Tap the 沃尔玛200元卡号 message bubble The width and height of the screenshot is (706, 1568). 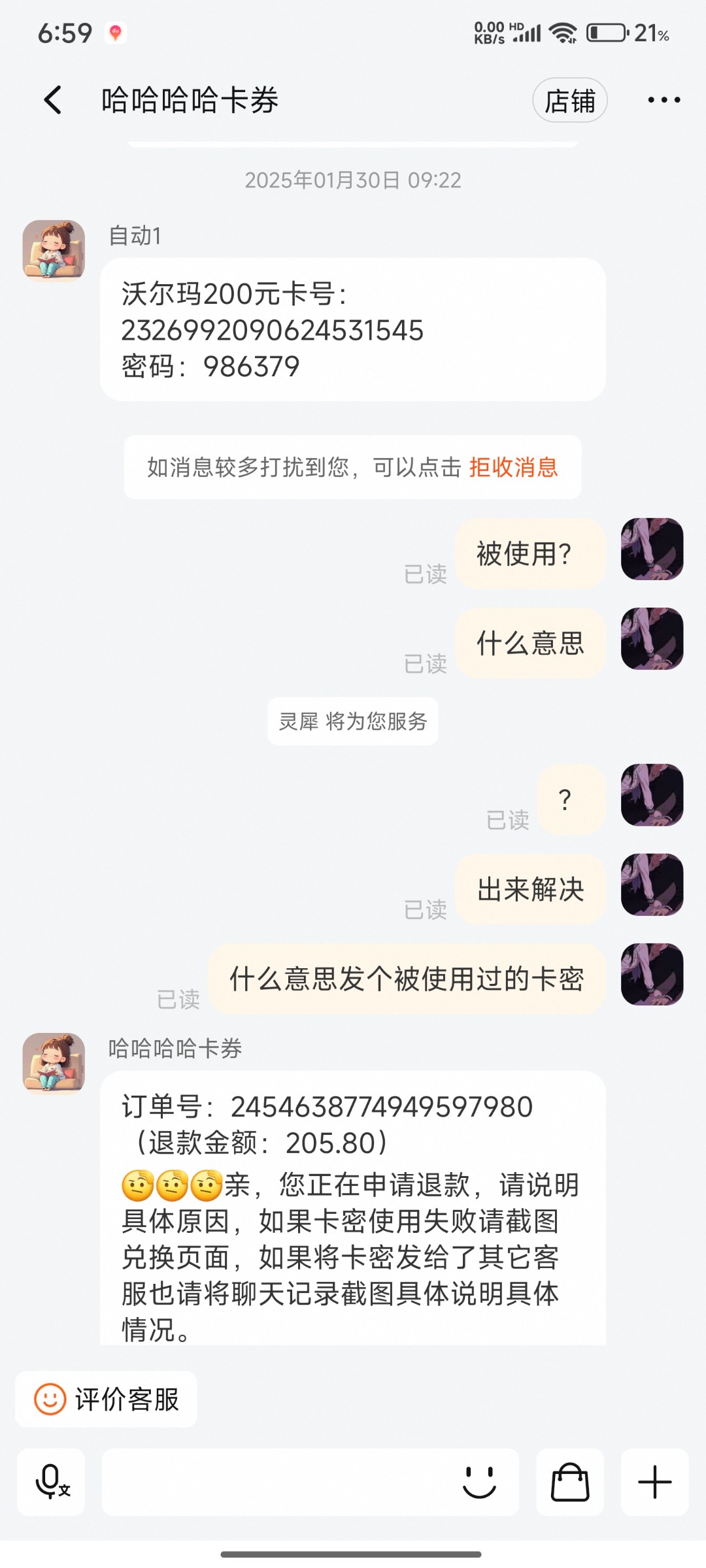point(353,331)
